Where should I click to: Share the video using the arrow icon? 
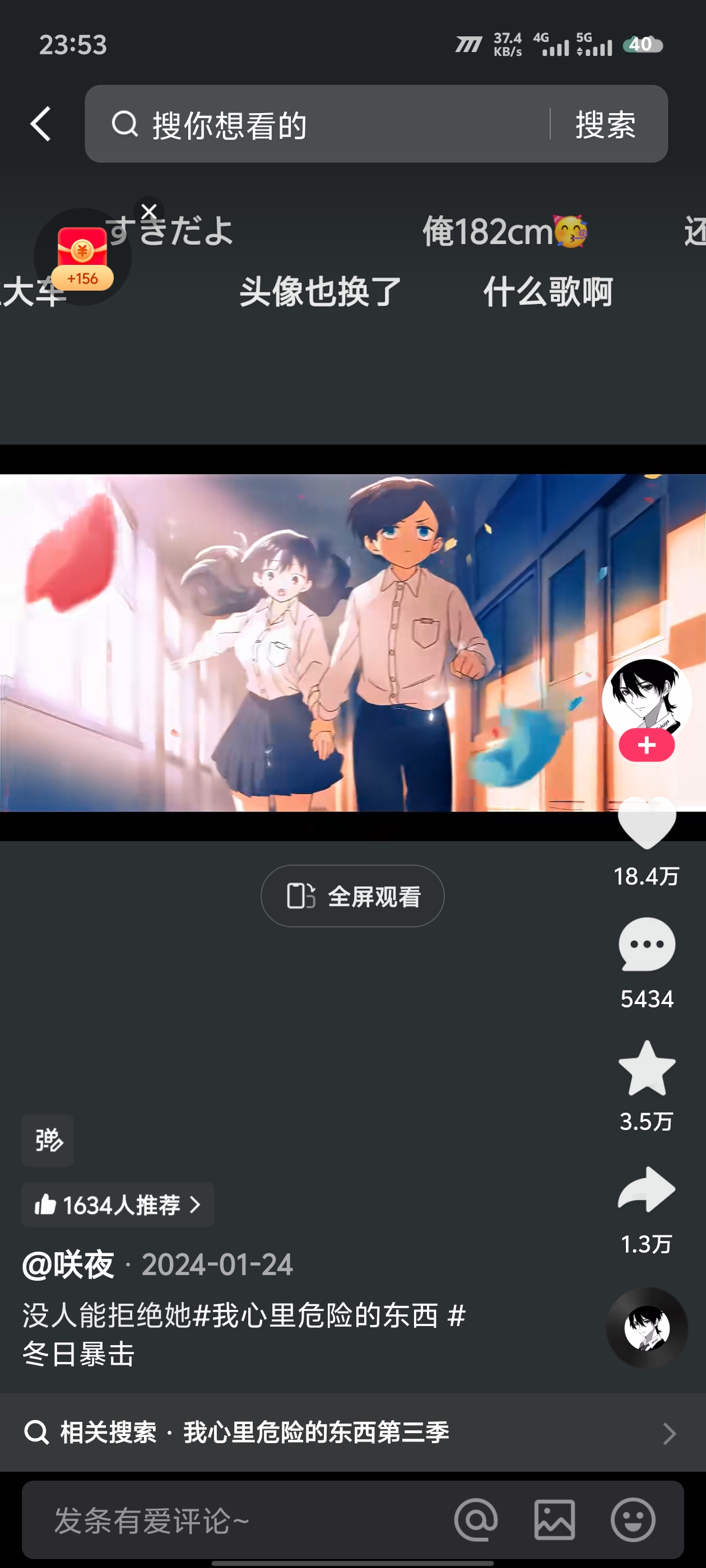coord(646,1190)
